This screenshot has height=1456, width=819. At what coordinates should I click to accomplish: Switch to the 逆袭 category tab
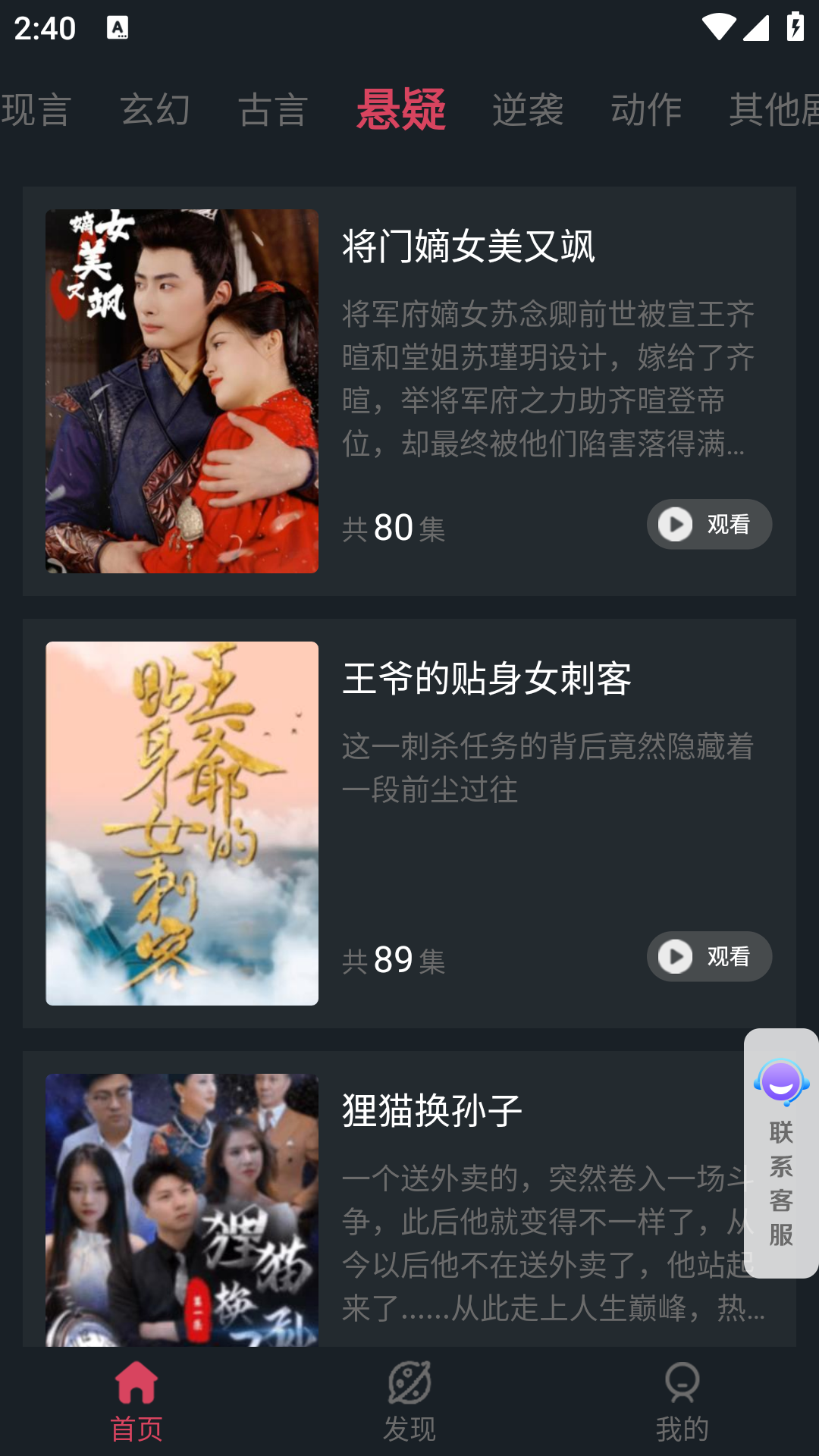point(528,110)
